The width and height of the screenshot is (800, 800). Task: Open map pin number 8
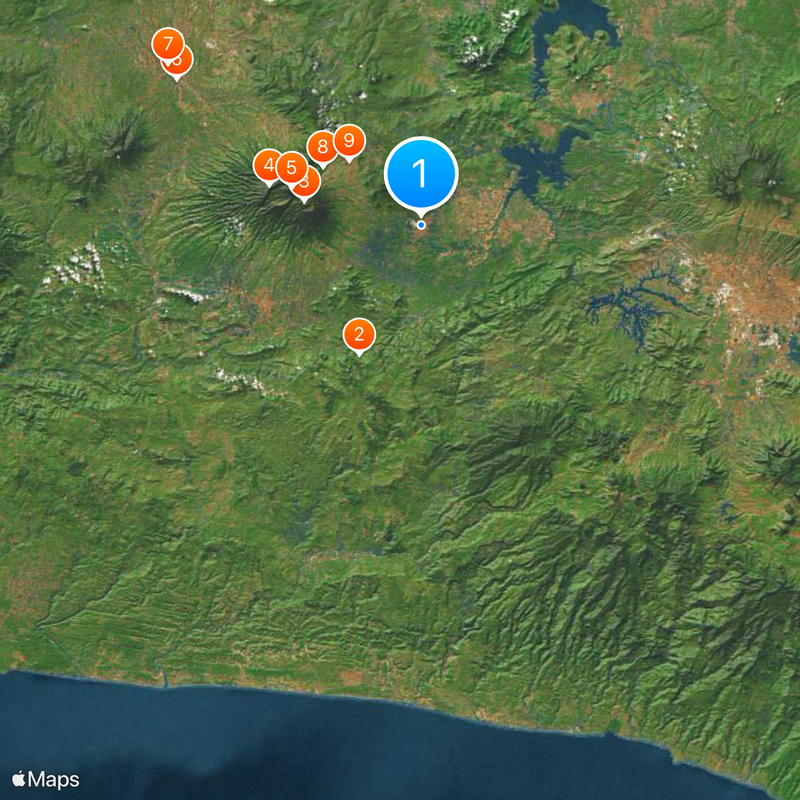coord(321,147)
